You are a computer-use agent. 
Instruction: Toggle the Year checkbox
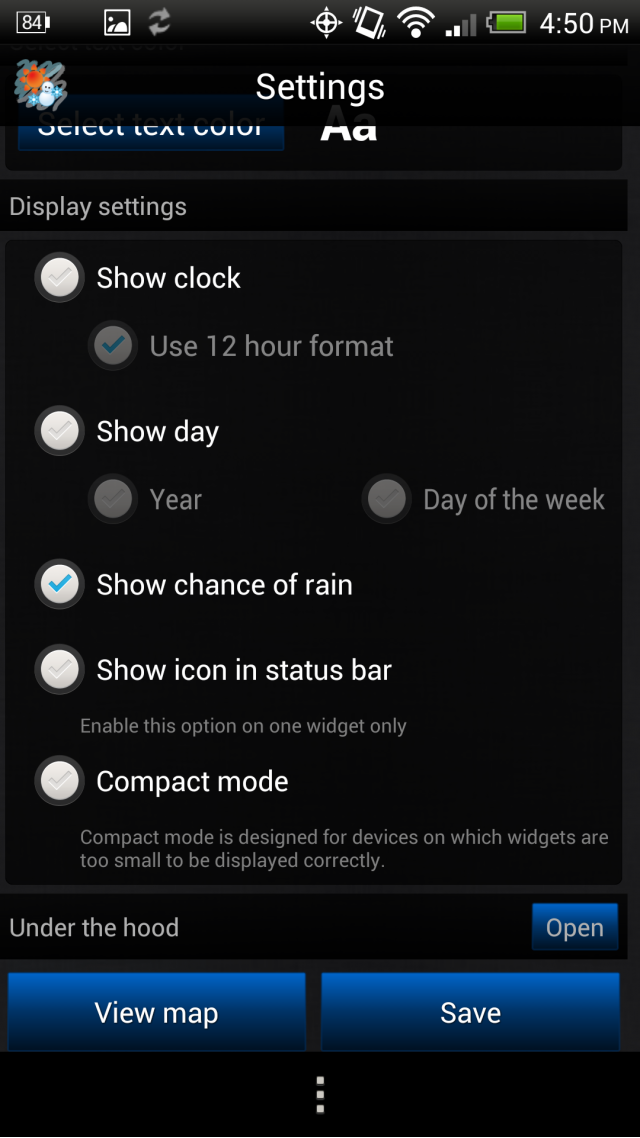(113, 499)
